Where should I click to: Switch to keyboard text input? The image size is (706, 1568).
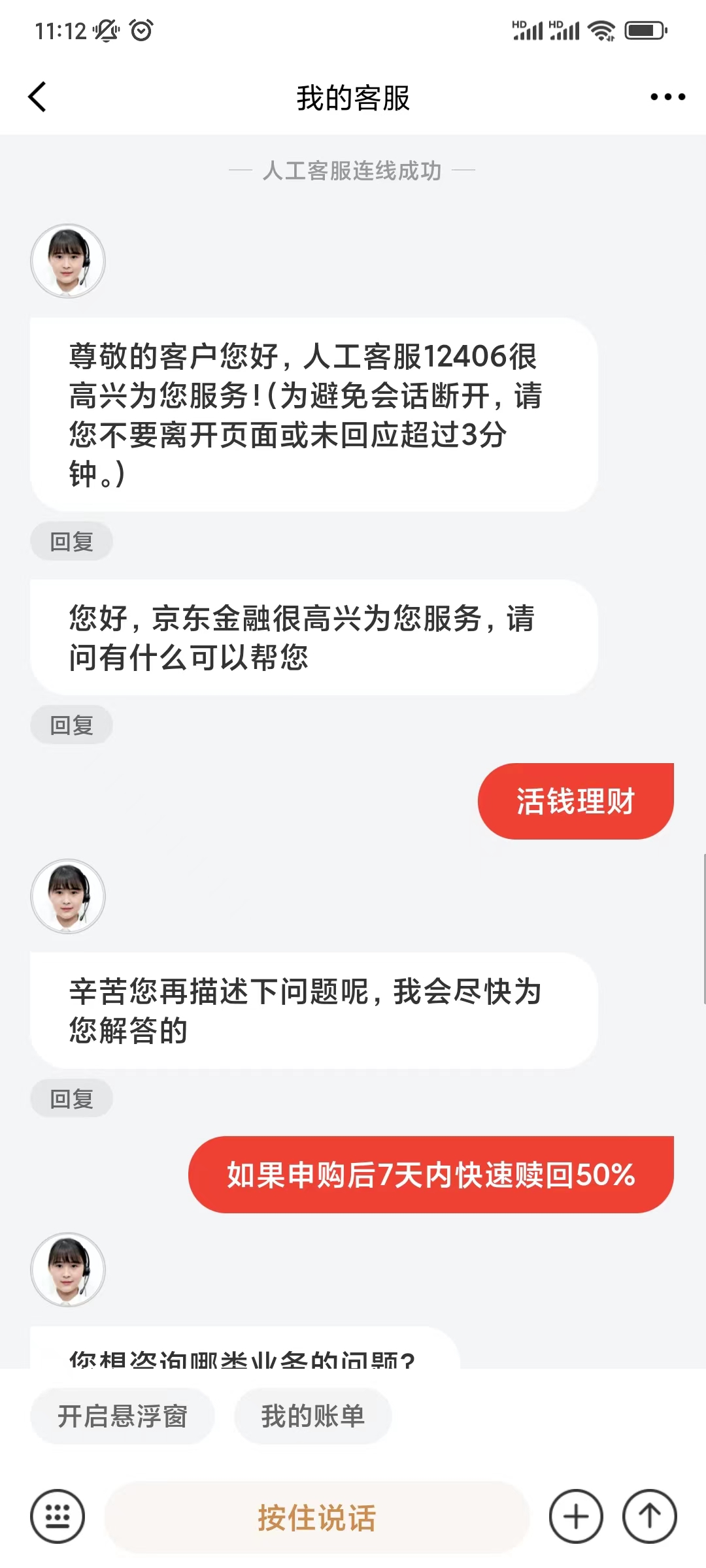58,1516
